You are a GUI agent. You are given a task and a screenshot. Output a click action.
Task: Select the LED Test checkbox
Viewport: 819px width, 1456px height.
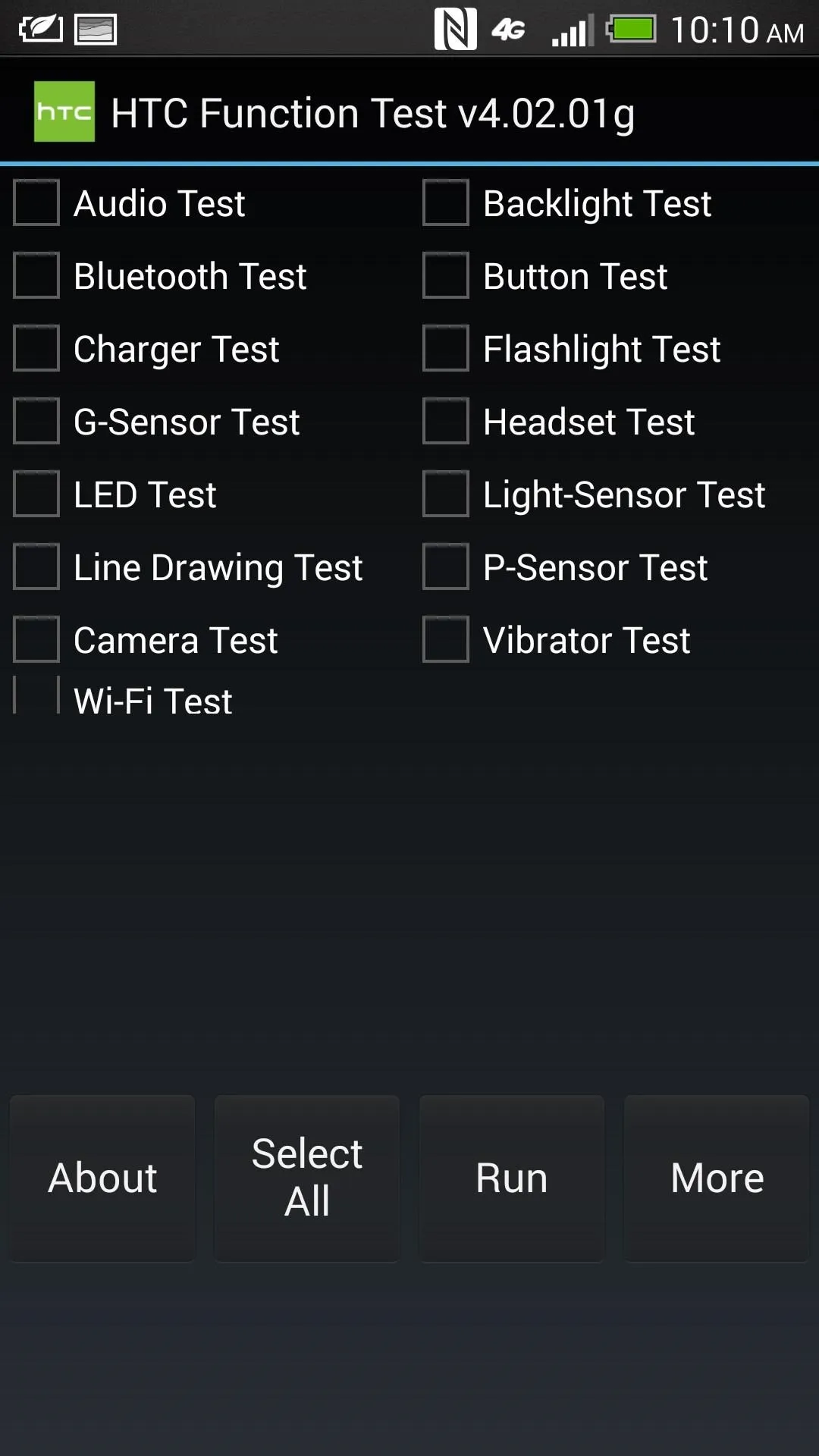point(36,494)
